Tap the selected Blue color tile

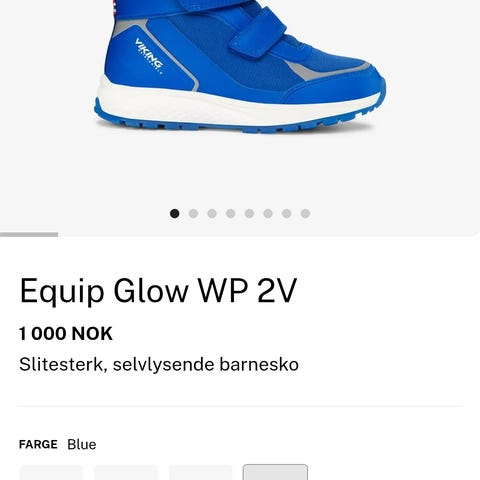click(275, 472)
